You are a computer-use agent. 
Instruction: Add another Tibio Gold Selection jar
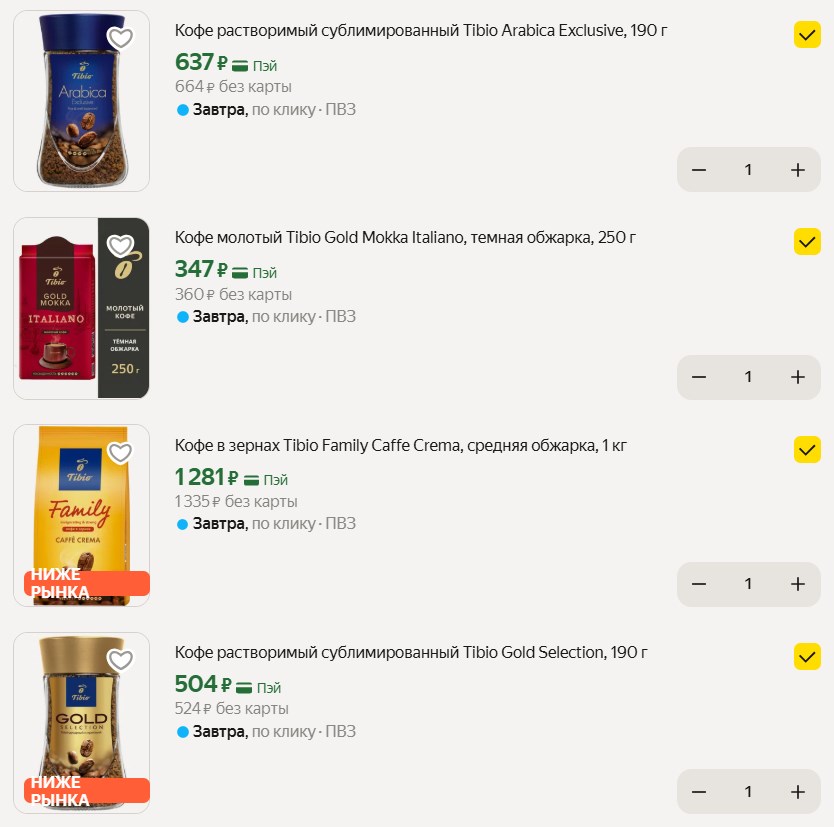[x=797, y=791]
